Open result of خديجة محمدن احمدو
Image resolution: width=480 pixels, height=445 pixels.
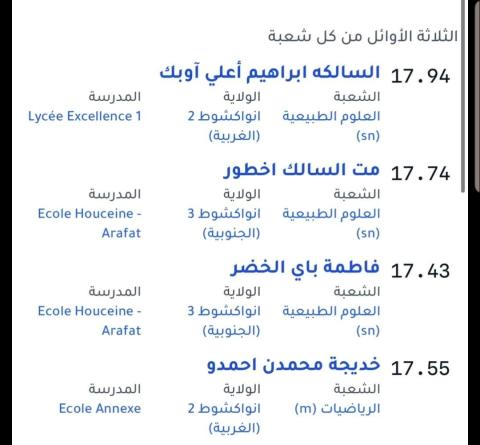click(x=293, y=365)
